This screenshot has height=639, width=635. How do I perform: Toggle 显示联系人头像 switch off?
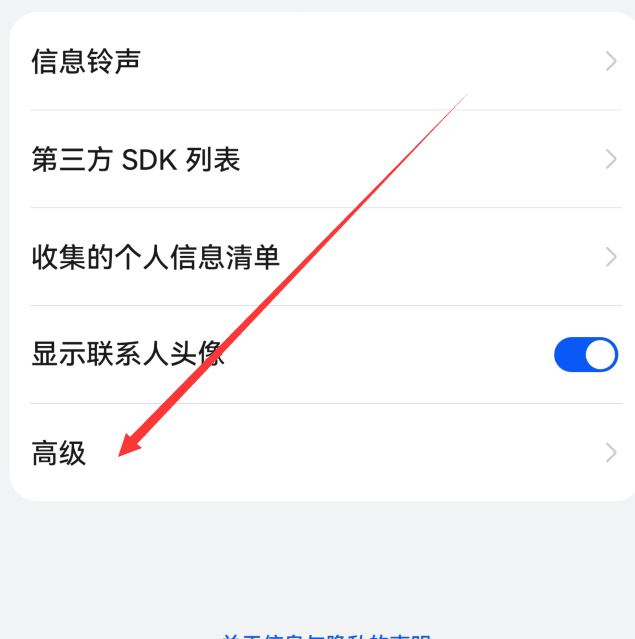pyautogui.click(x=585, y=355)
